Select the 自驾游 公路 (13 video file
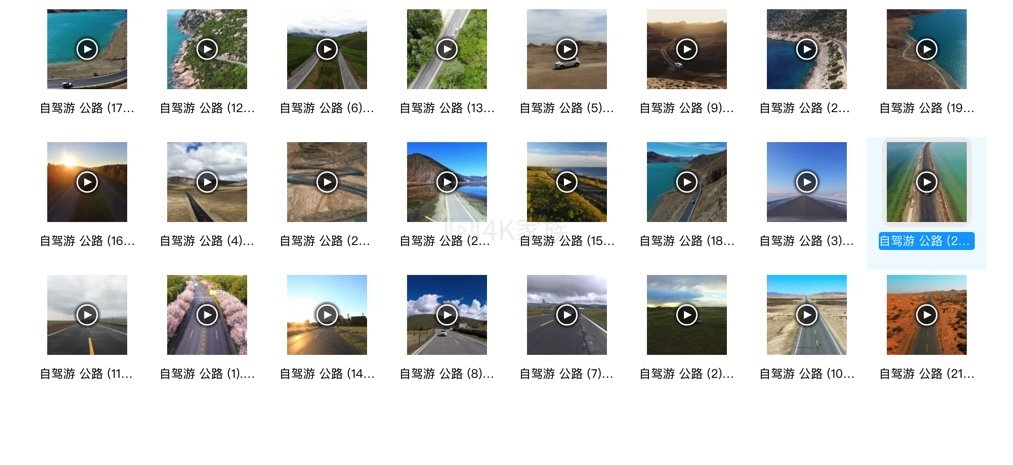The image size is (1013, 465). [x=447, y=49]
